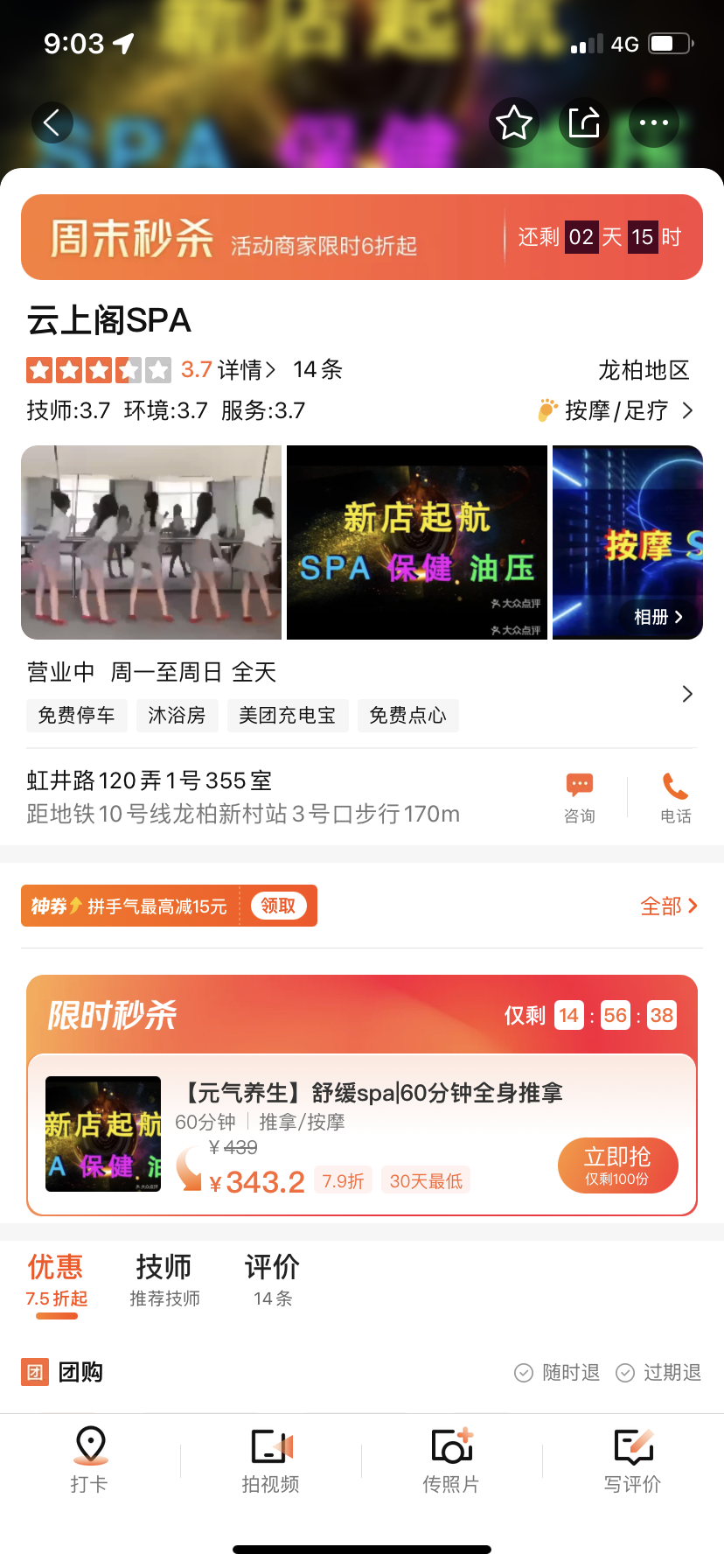Write a review via 写评价
This screenshot has height=1568, width=724.
632,1458
